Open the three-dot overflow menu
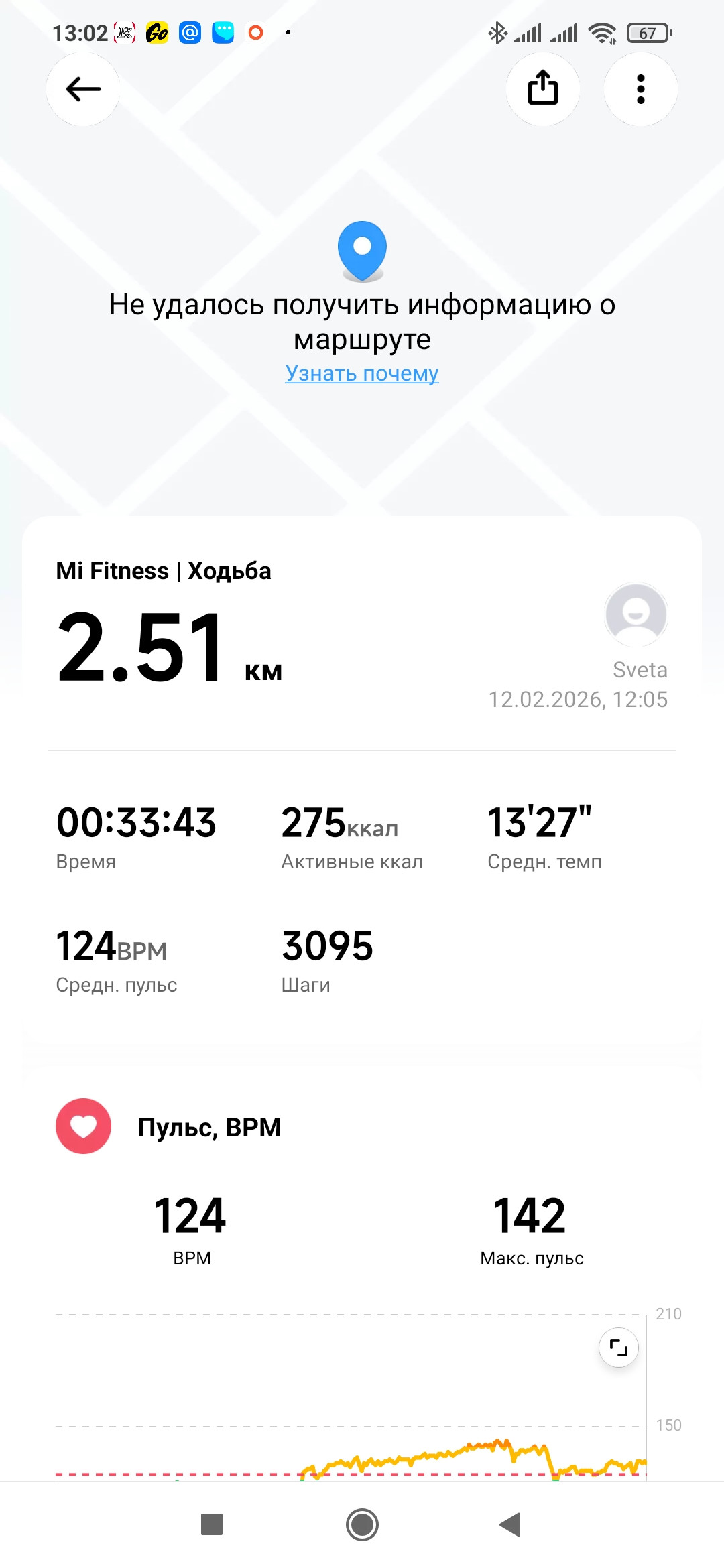724x1568 pixels. [641, 89]
